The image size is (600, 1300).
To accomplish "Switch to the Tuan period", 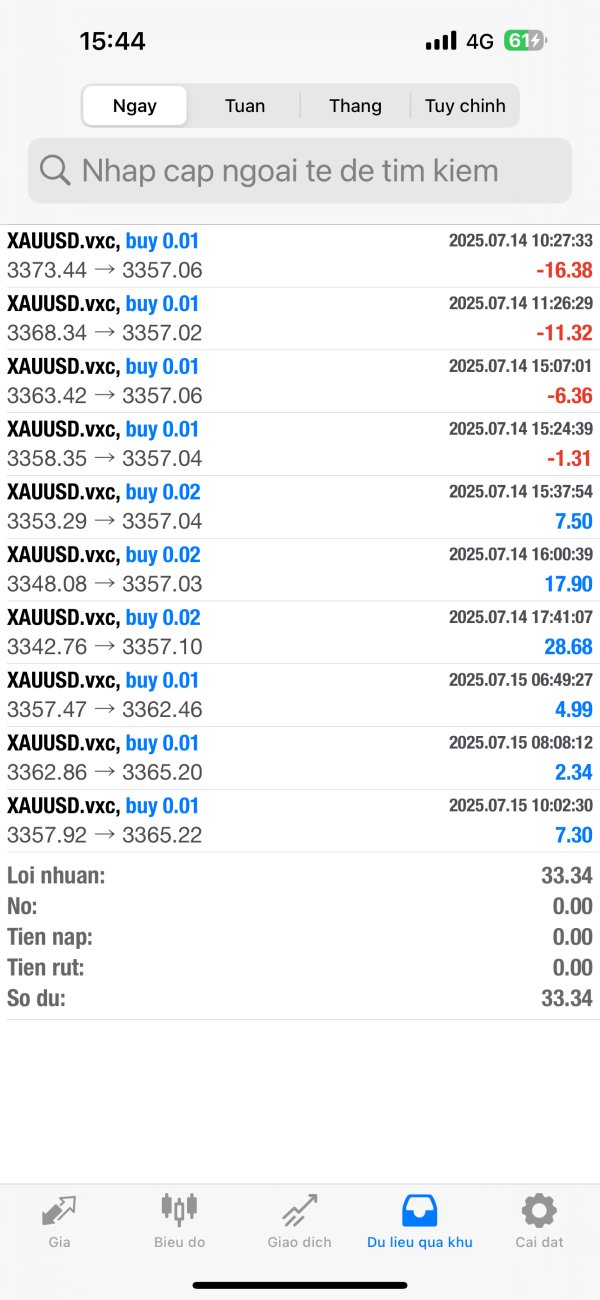I will pyautogui.click(x=245, y=106).
